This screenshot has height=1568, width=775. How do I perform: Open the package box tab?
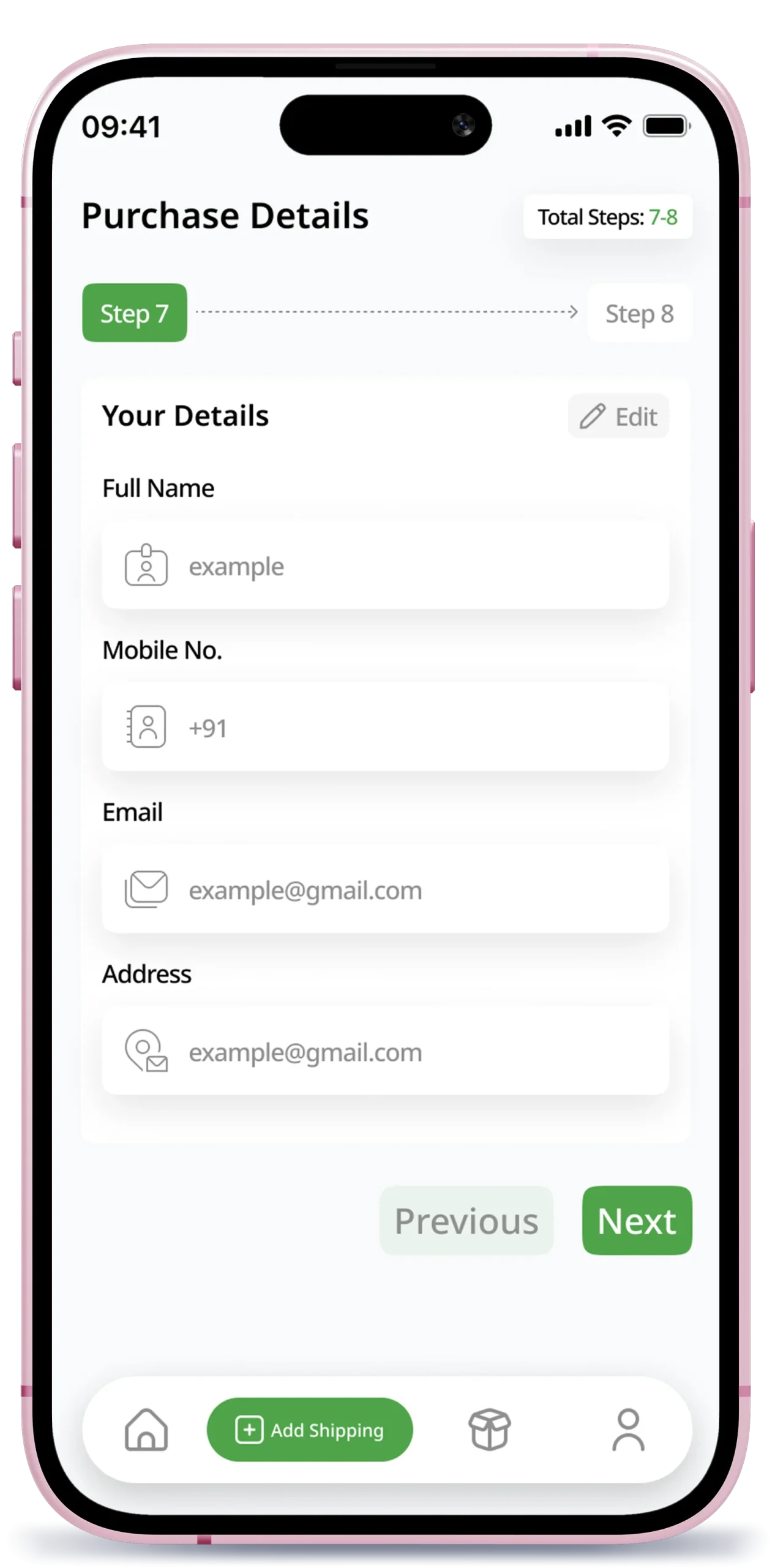pos(489,1430)
